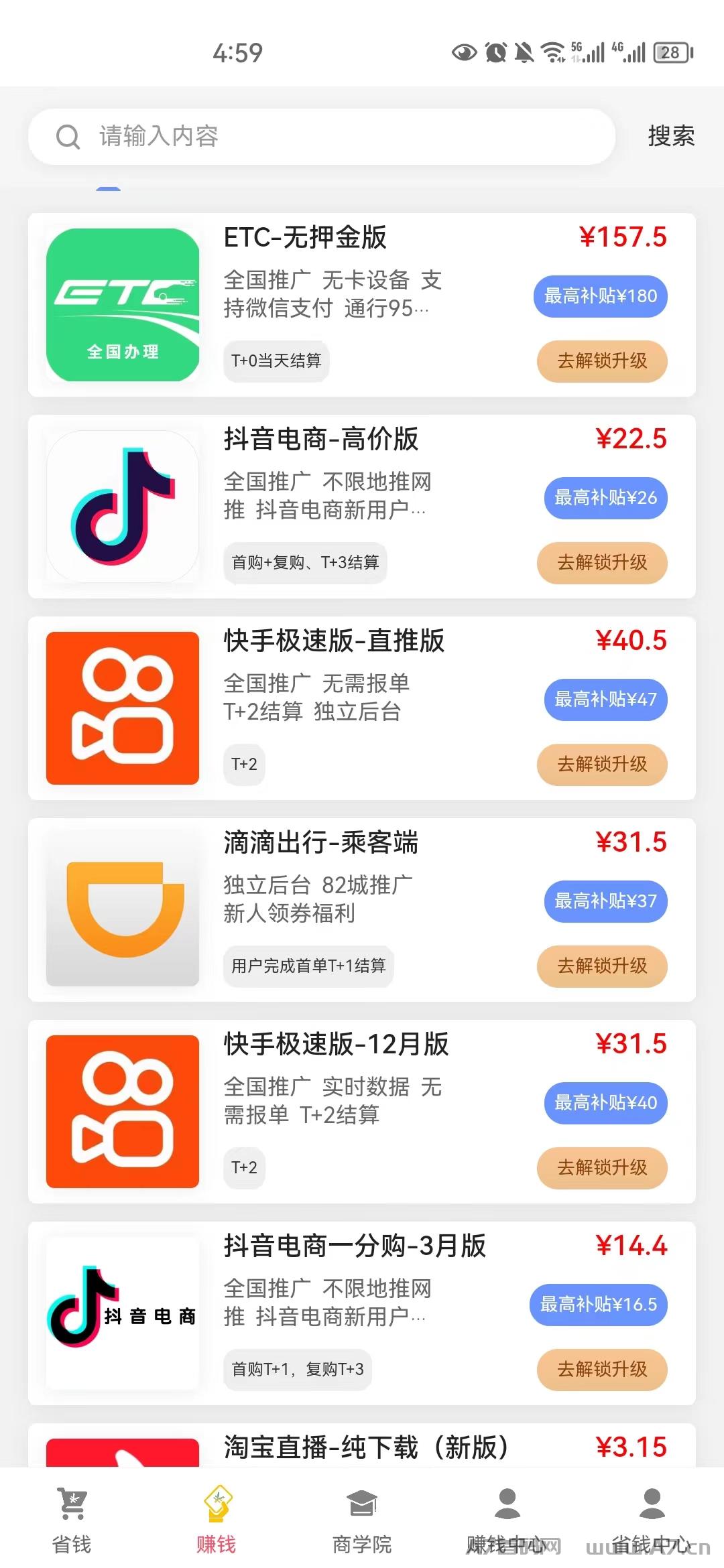This screenshot has height=1568, width=724.
Task: Open the 快手极速版-直推版 card
Action: (362, 708)
